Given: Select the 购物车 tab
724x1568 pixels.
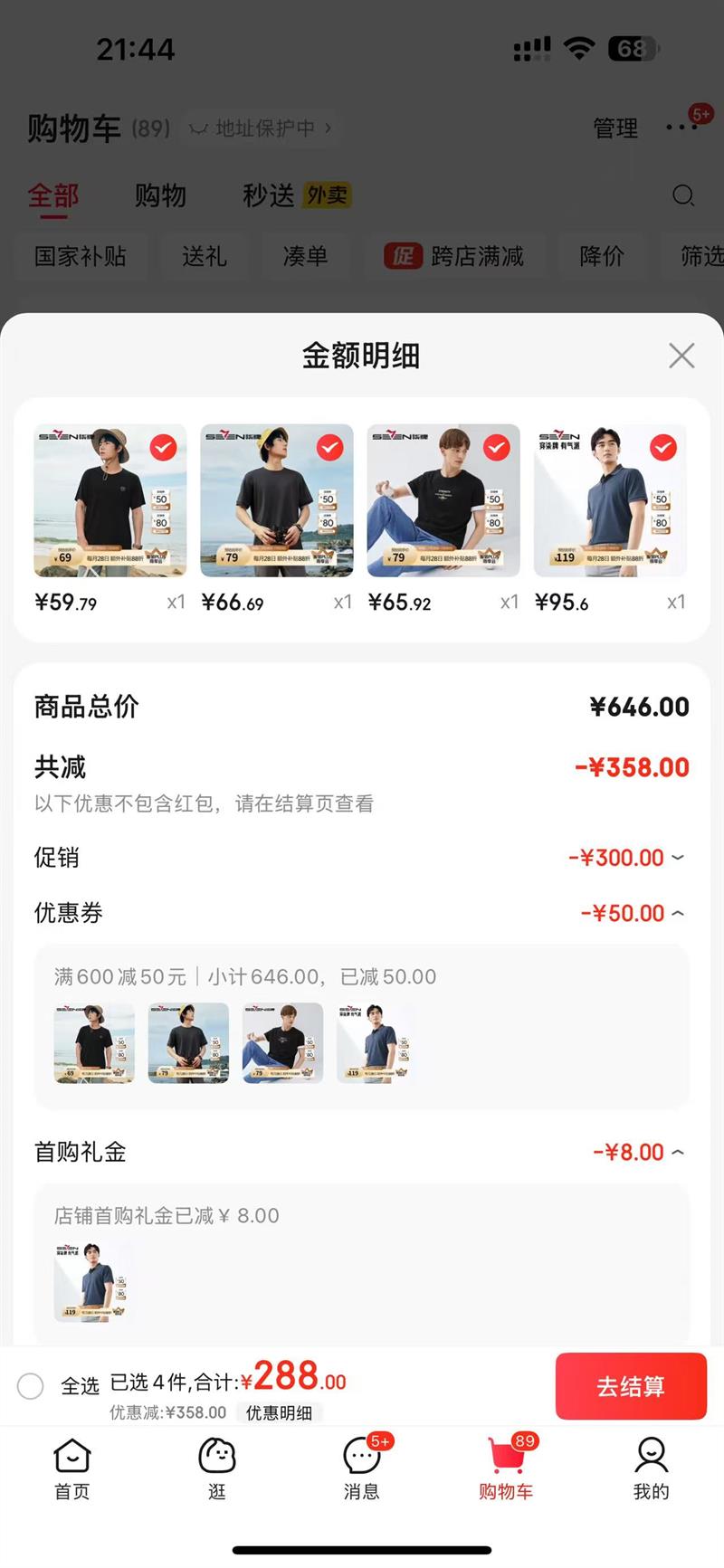Looking at the screenshot, I should click(x=506, y=1468).
